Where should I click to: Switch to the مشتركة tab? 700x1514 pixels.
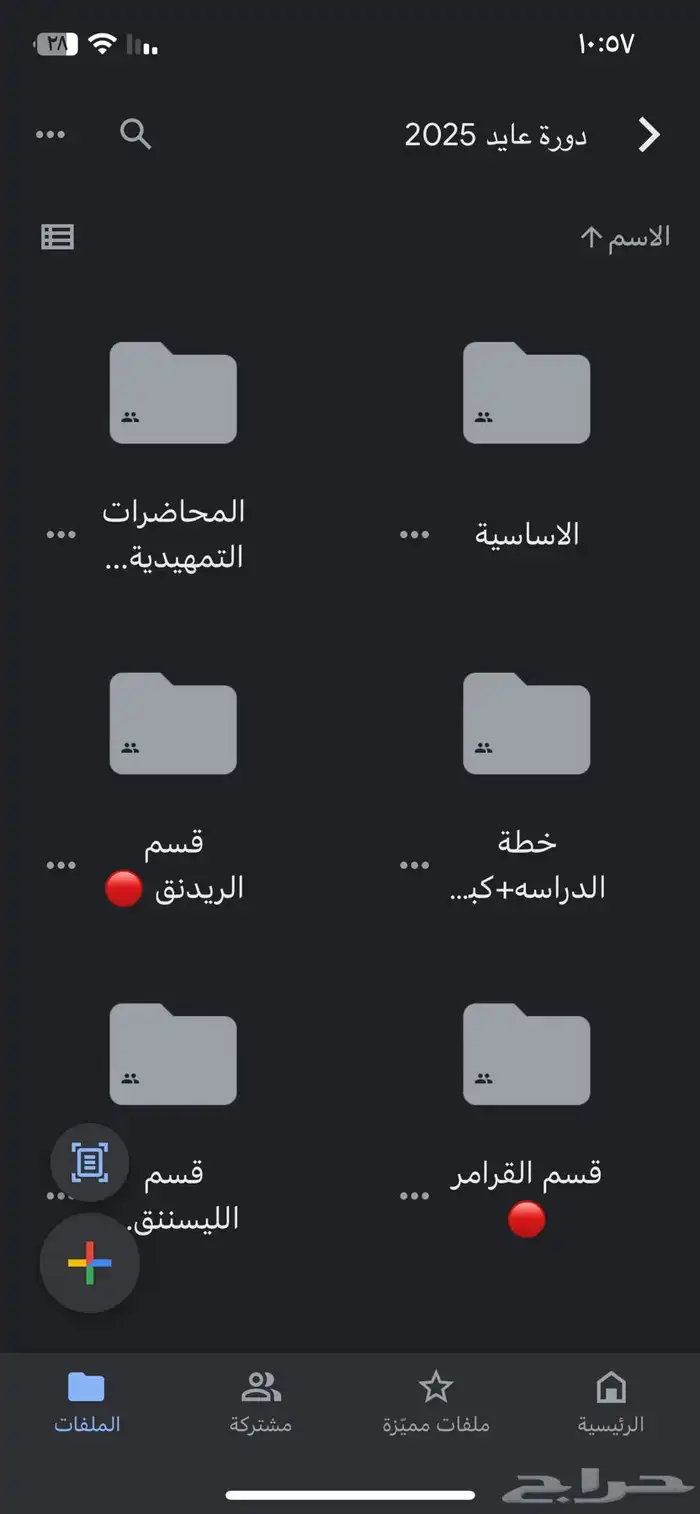(x=260, y=1402)
